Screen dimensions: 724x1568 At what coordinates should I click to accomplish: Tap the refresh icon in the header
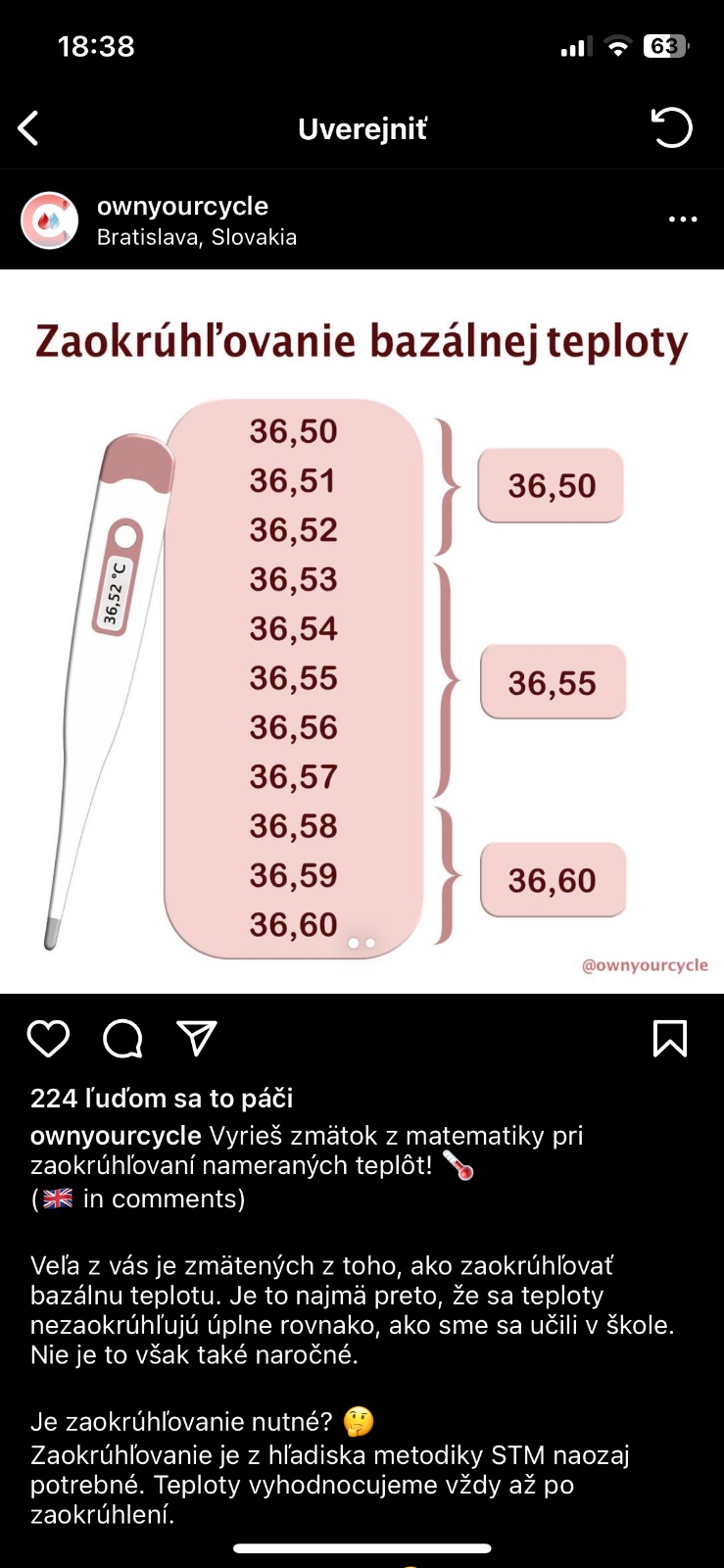671,128
